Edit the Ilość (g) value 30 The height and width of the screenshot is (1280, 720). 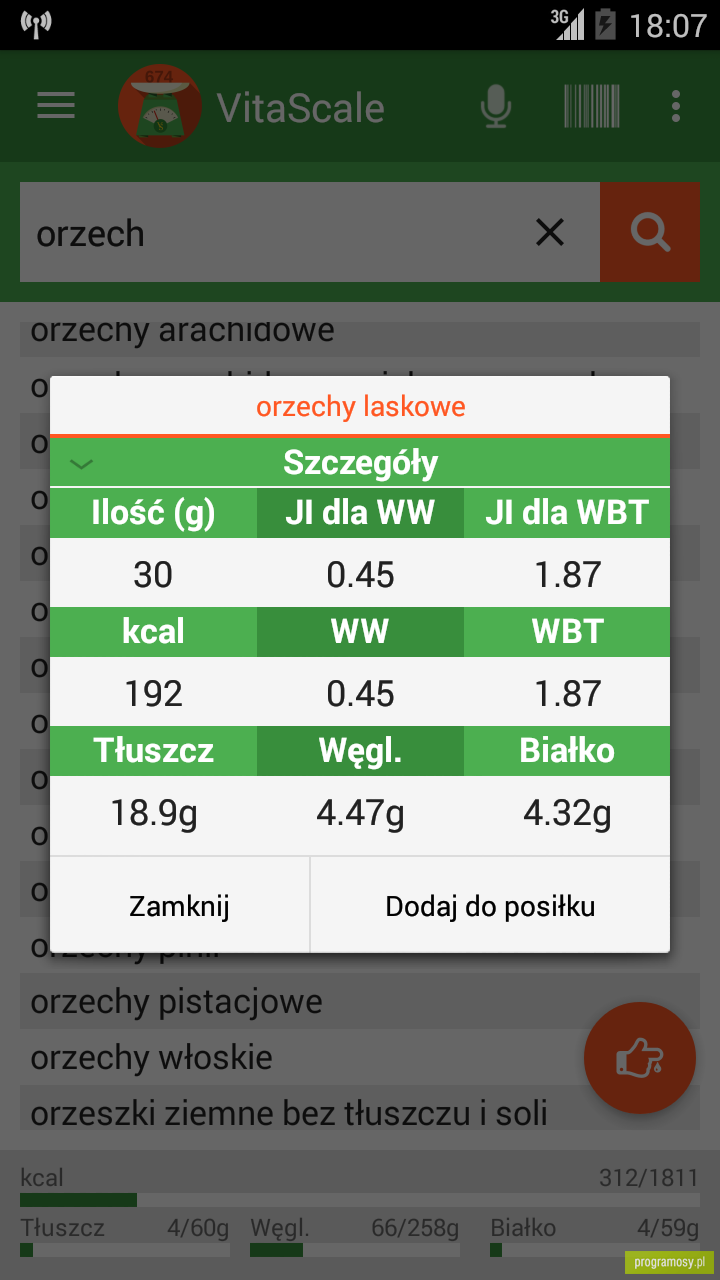pyautogui.click(x=153, y=574)
